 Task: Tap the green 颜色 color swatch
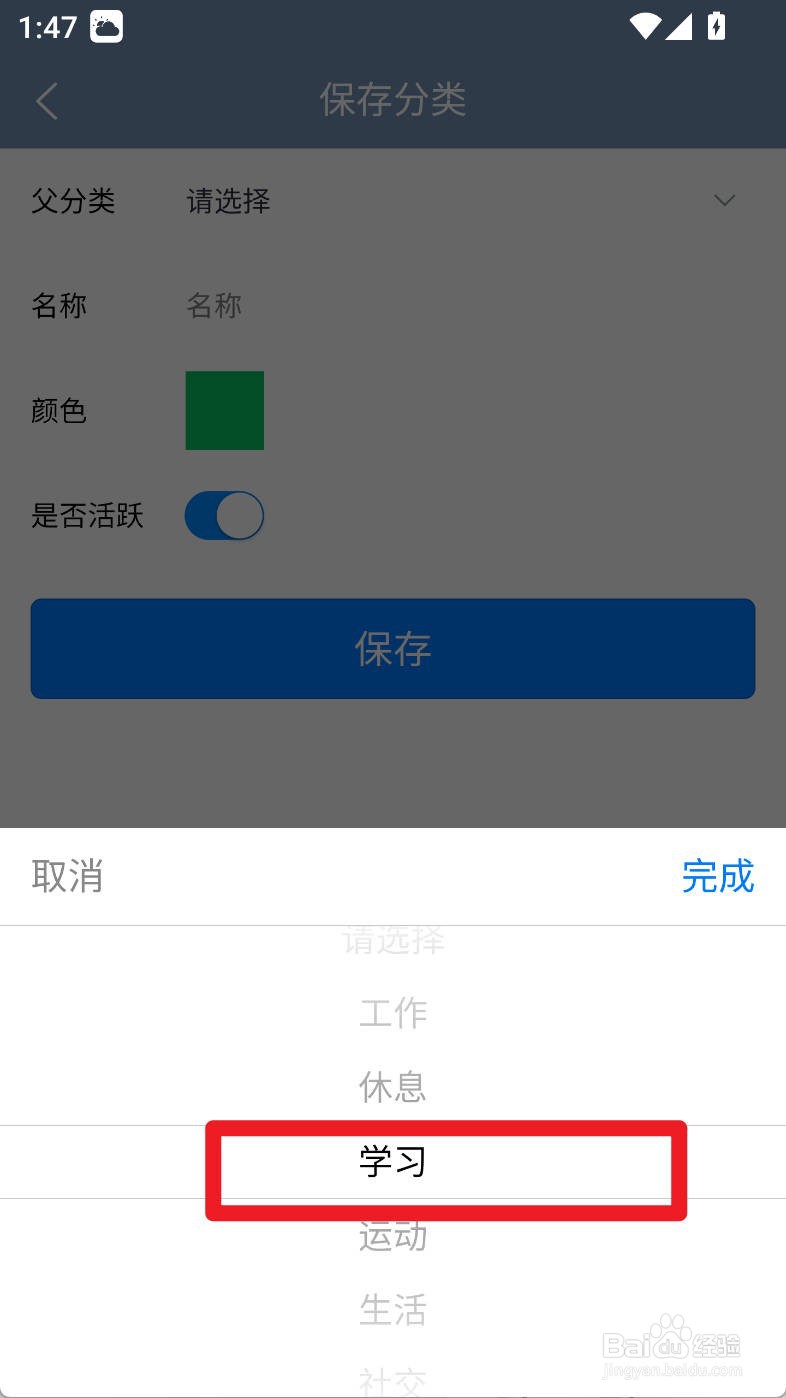(x=224, y=410)
